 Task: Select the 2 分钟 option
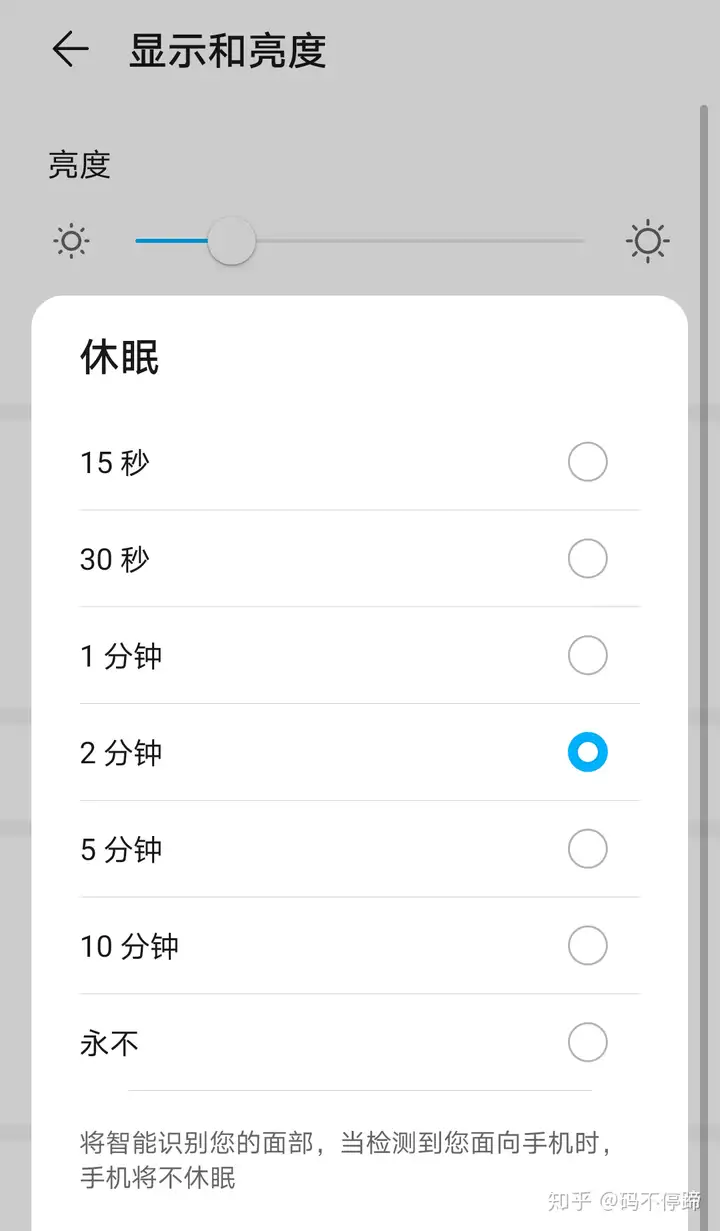coord(359,752)
